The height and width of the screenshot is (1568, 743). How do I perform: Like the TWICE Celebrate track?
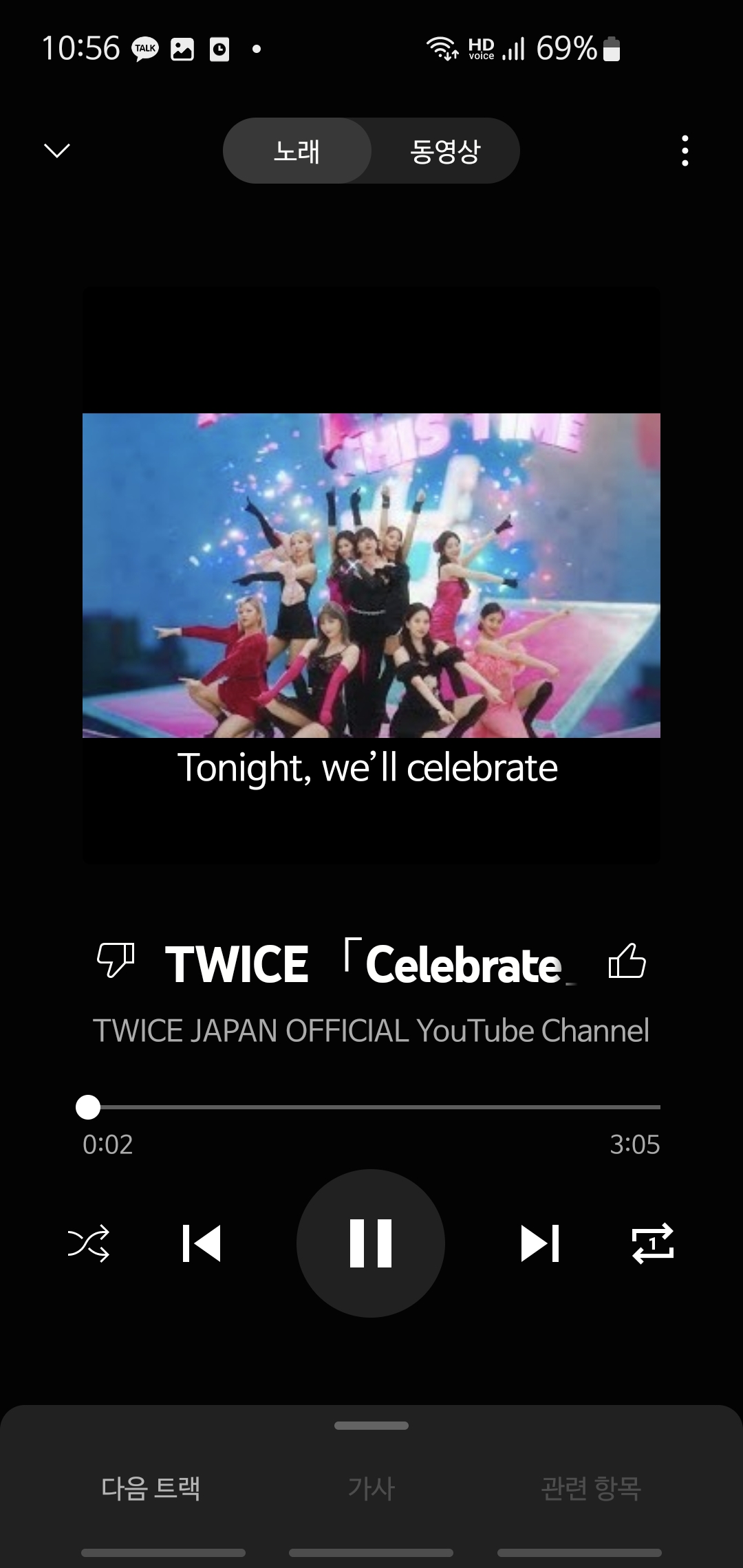(627, 961)
